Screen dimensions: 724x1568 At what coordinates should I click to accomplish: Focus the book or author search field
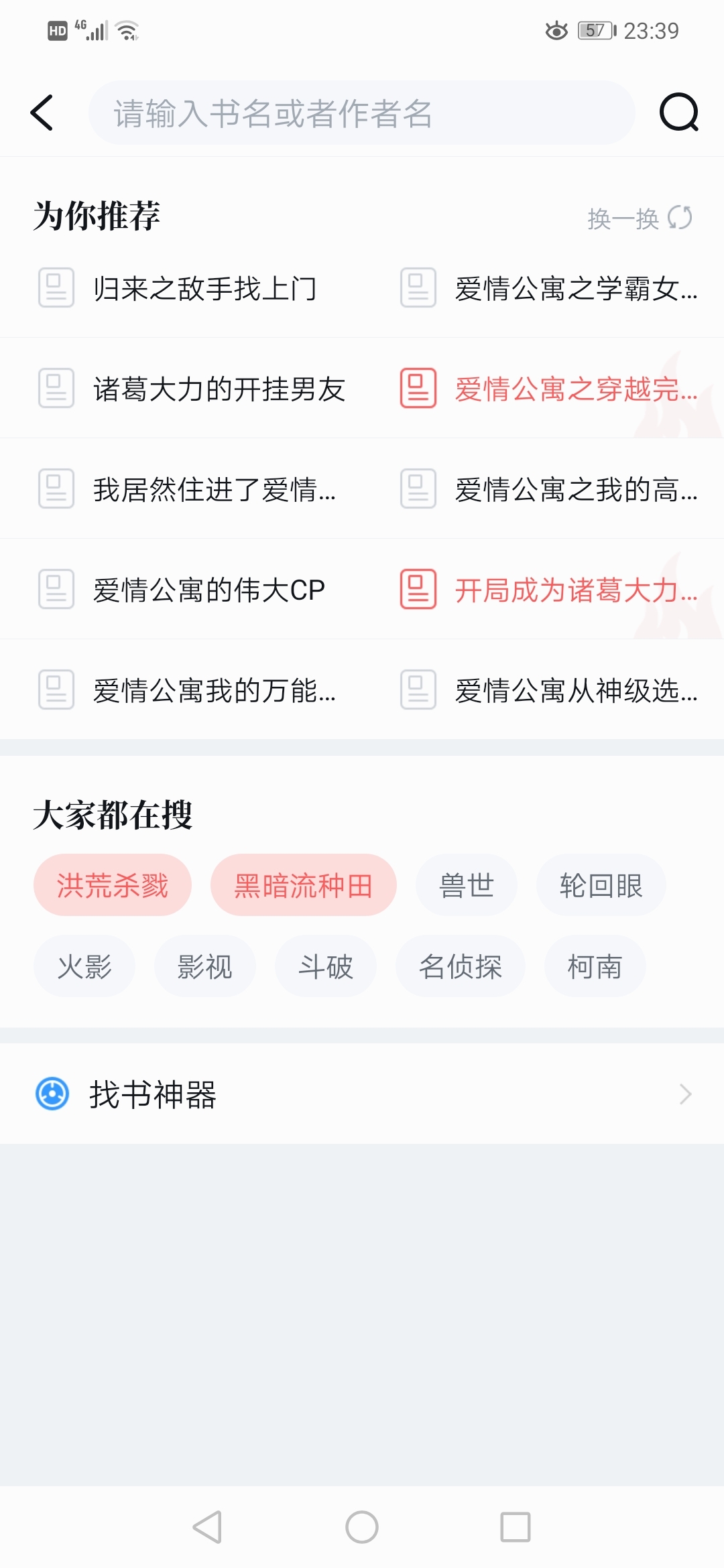[362, 113]
